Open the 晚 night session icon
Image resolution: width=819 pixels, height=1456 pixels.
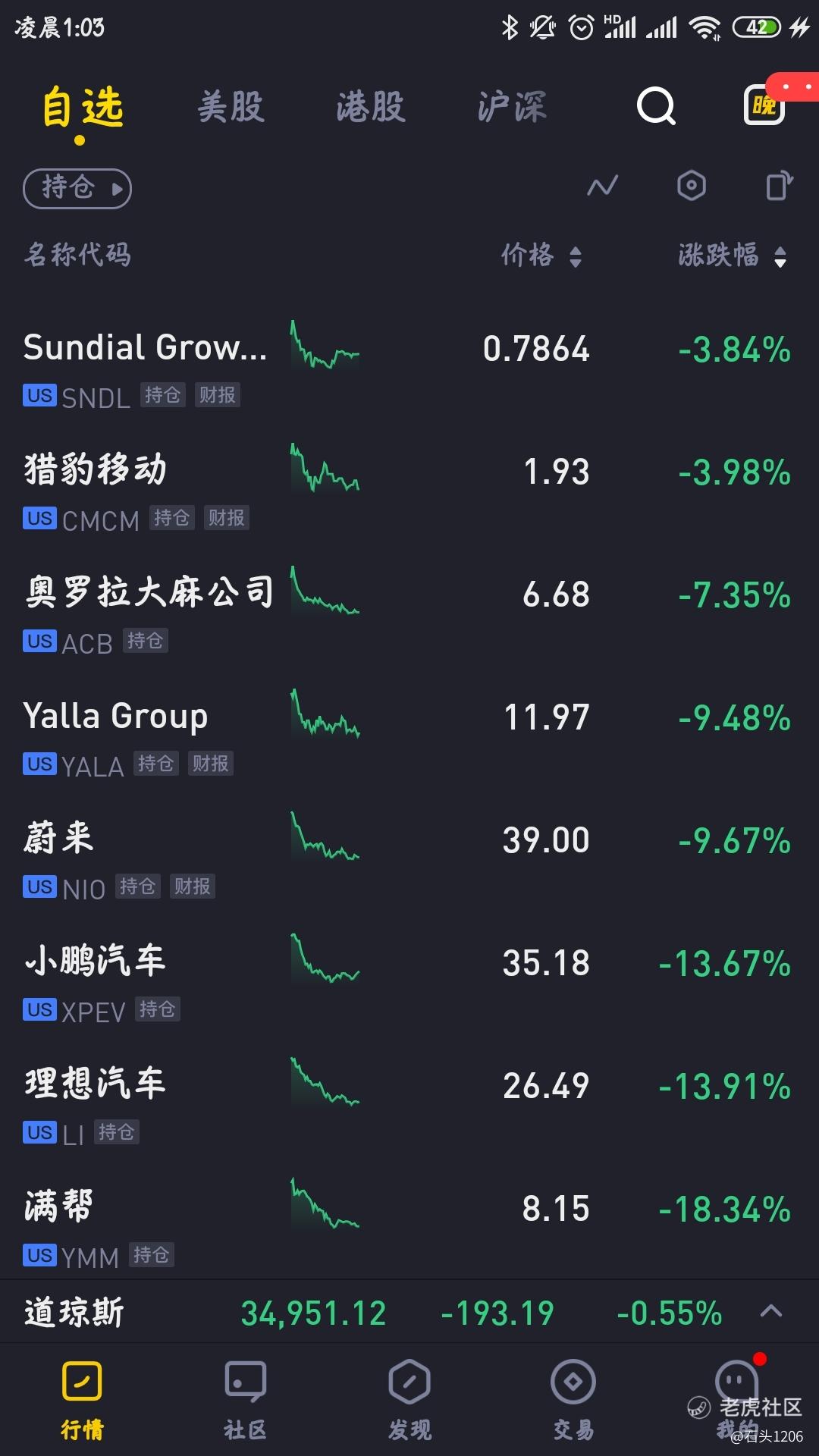pos(764,106)
